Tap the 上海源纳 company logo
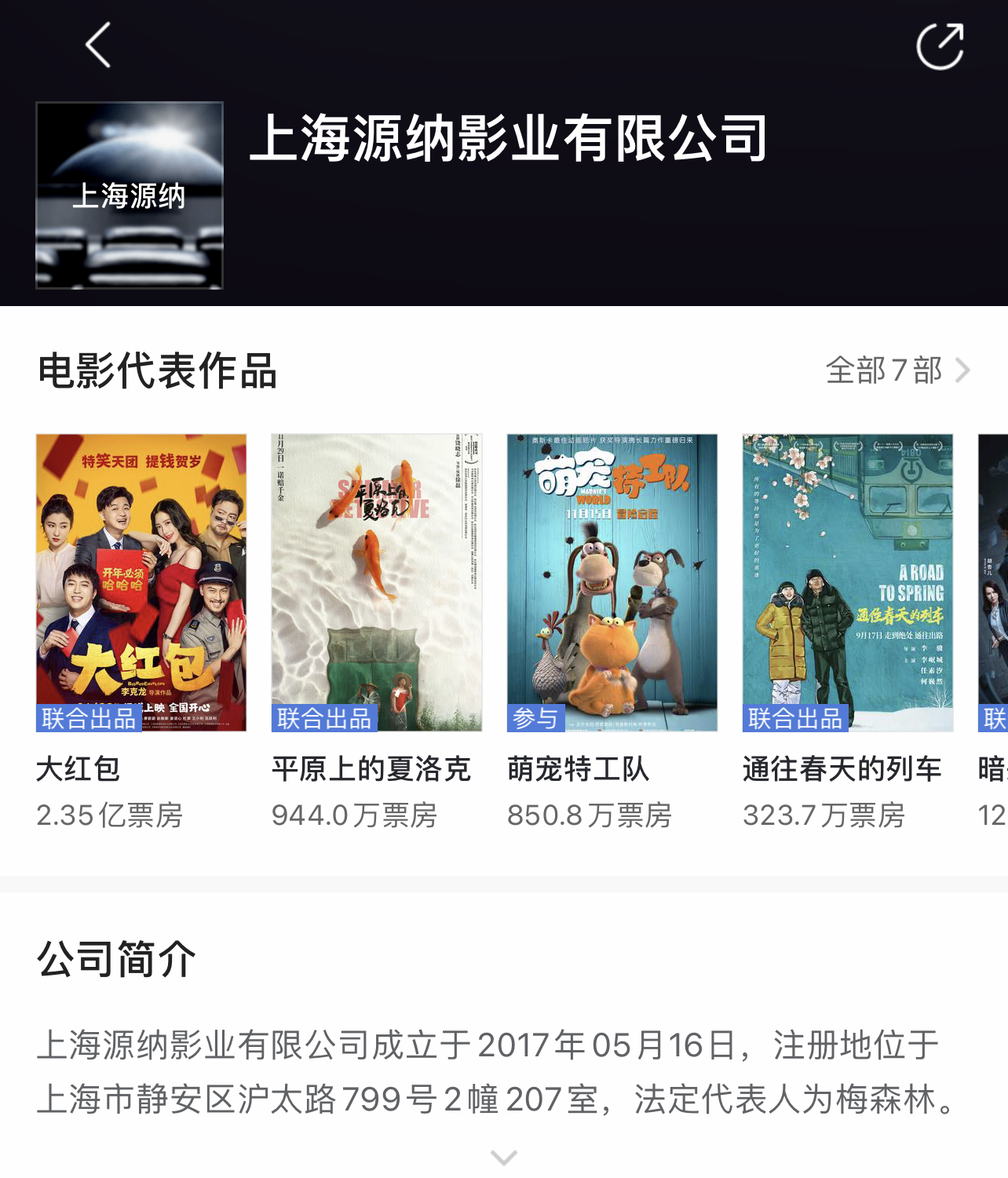The height and width of the screenshot is (1178, 1008). click(x=130, y=195)
